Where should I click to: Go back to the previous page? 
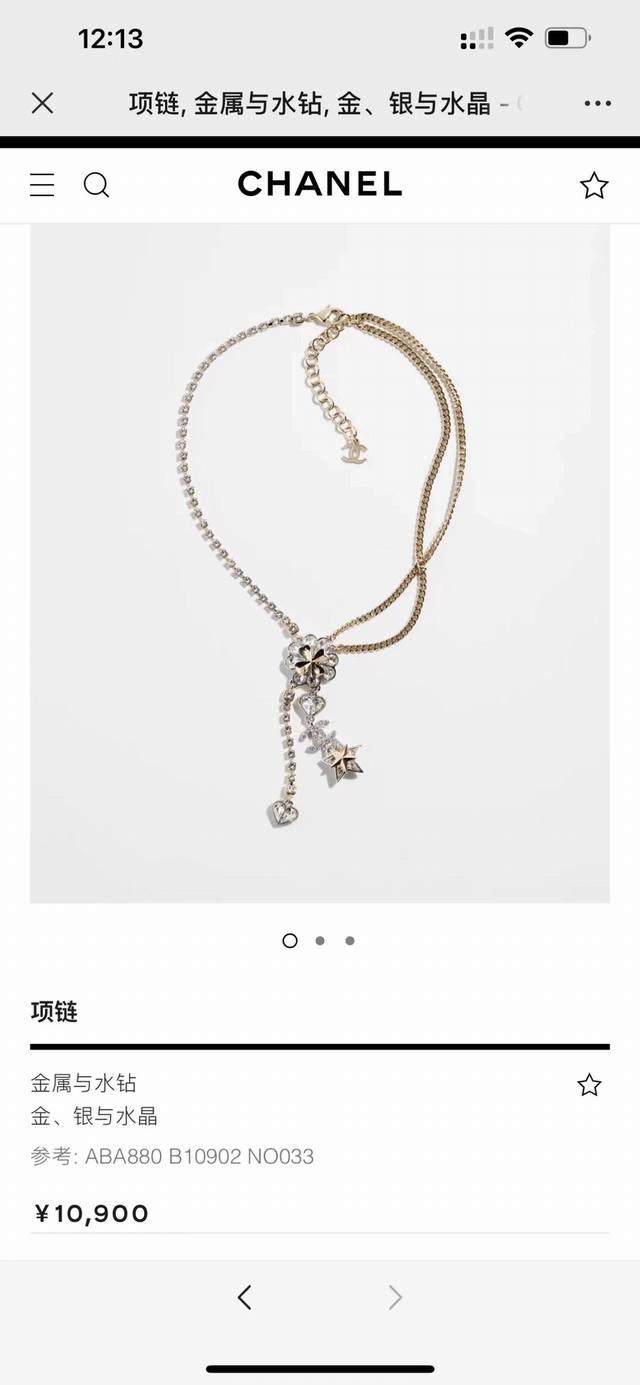click(x=245, y=1297)
